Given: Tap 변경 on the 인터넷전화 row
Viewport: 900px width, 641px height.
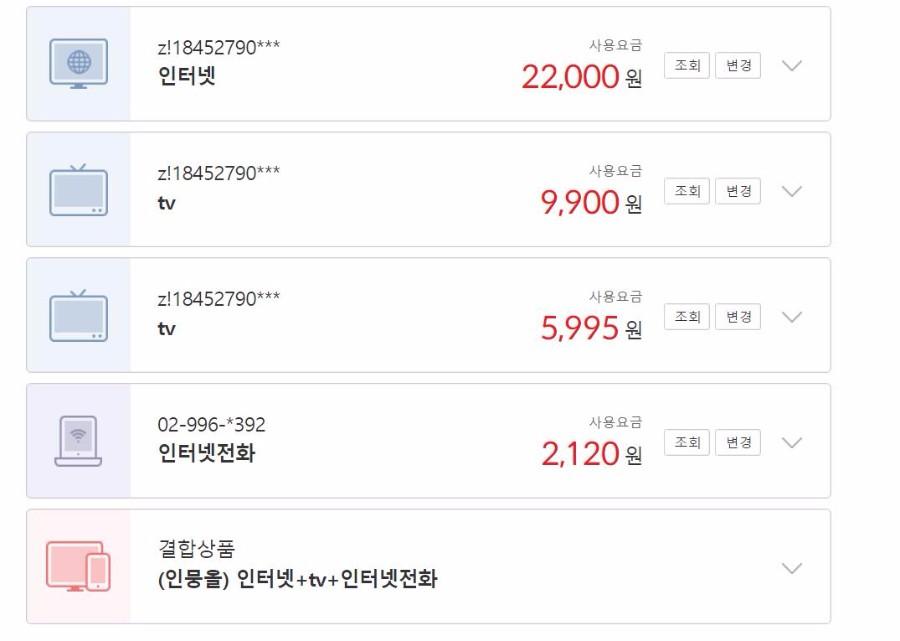Looking at the screenshot, I should point(738,442).
